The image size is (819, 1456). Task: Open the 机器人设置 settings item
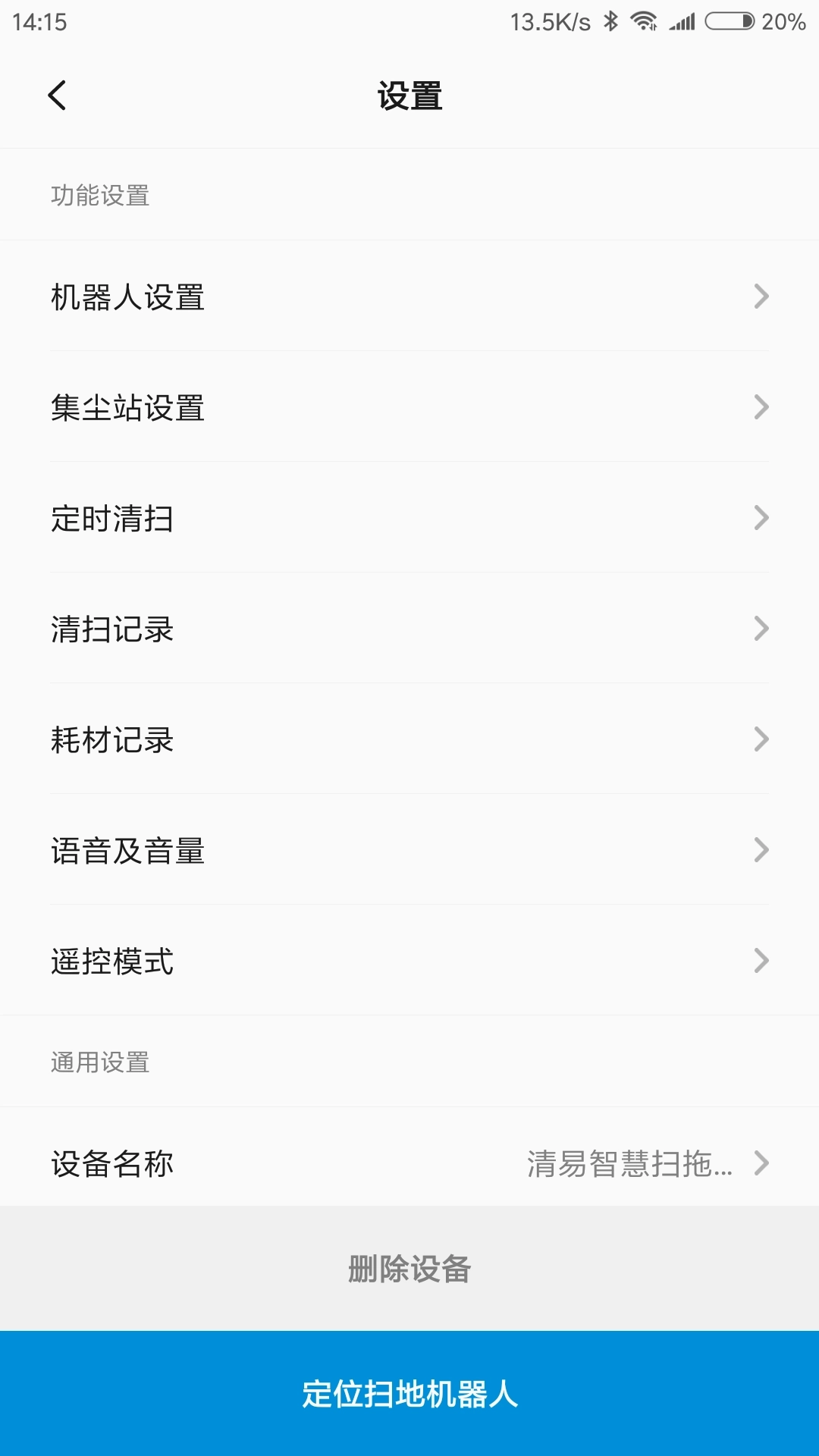click(x=127, y=298)
